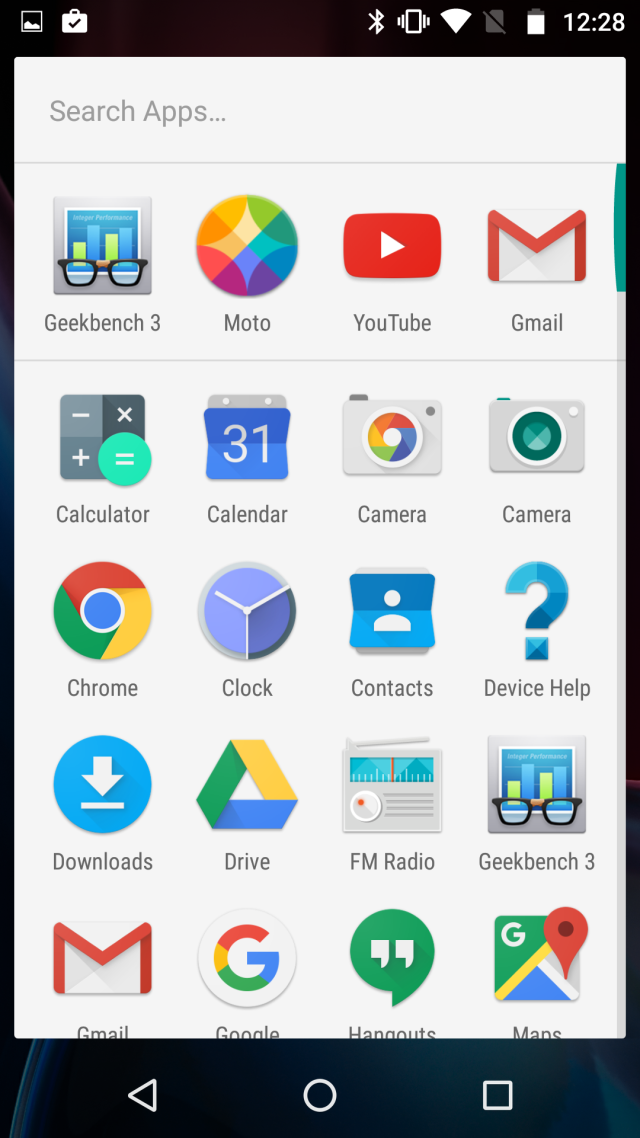Viewport: 640px width, 1138px height.
Task: Open Geekbench 3 in the suggested apps row
Action: (x=102, y=247)
